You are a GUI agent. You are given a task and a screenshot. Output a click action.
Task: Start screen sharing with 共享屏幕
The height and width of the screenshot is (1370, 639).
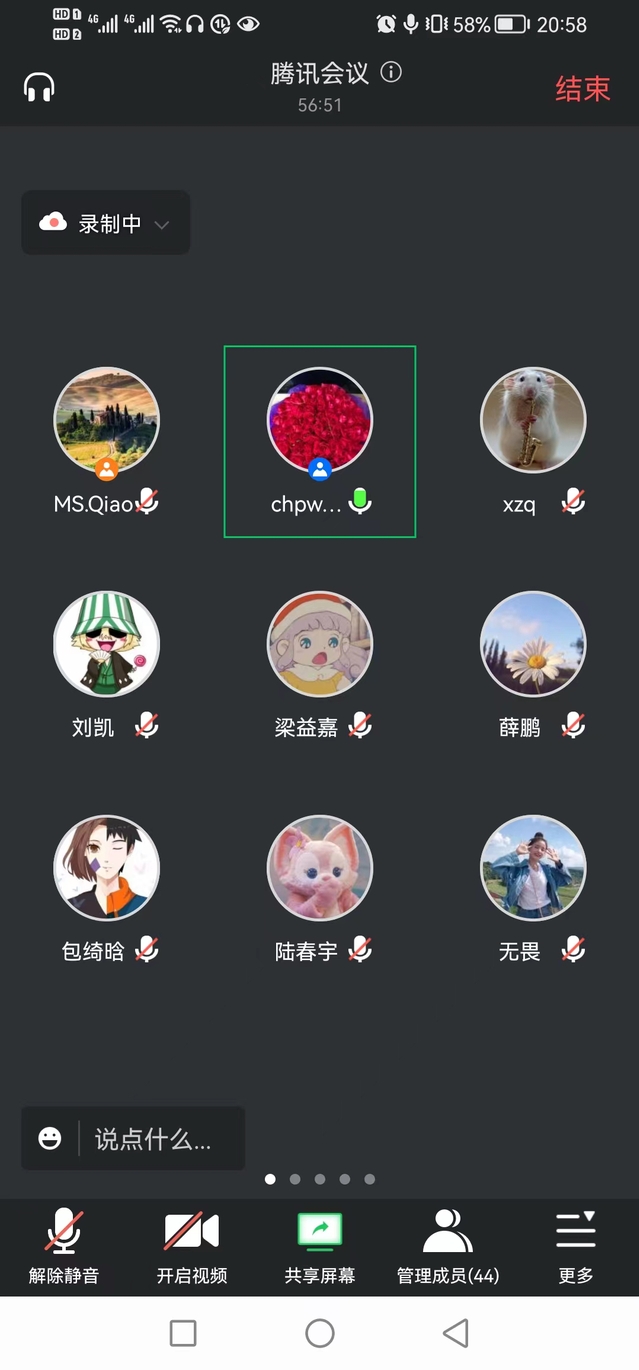pyautogui.click(x=319, y=1246)
